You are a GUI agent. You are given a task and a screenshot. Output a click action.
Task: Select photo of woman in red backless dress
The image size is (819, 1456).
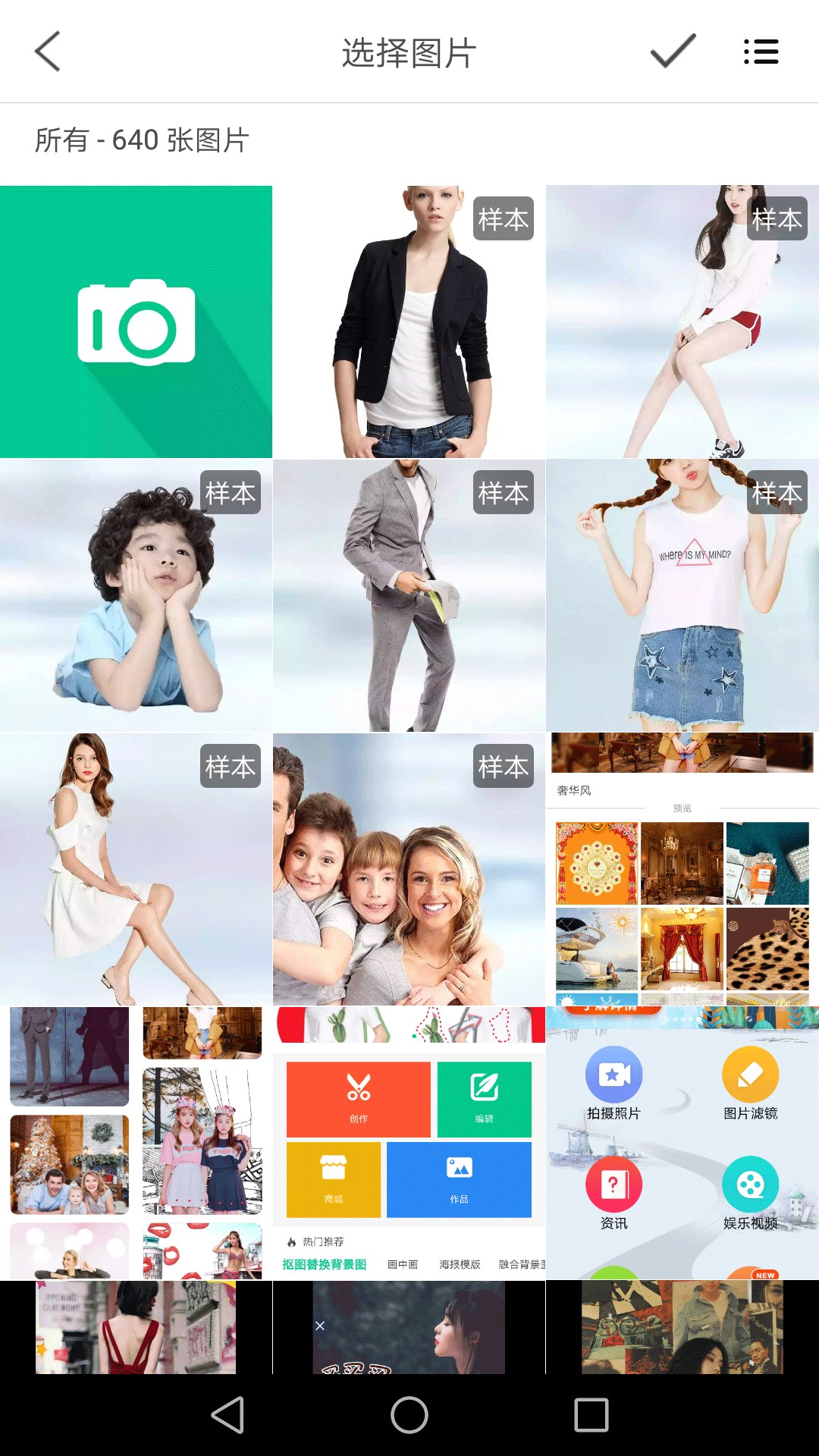pos(136,1327)
